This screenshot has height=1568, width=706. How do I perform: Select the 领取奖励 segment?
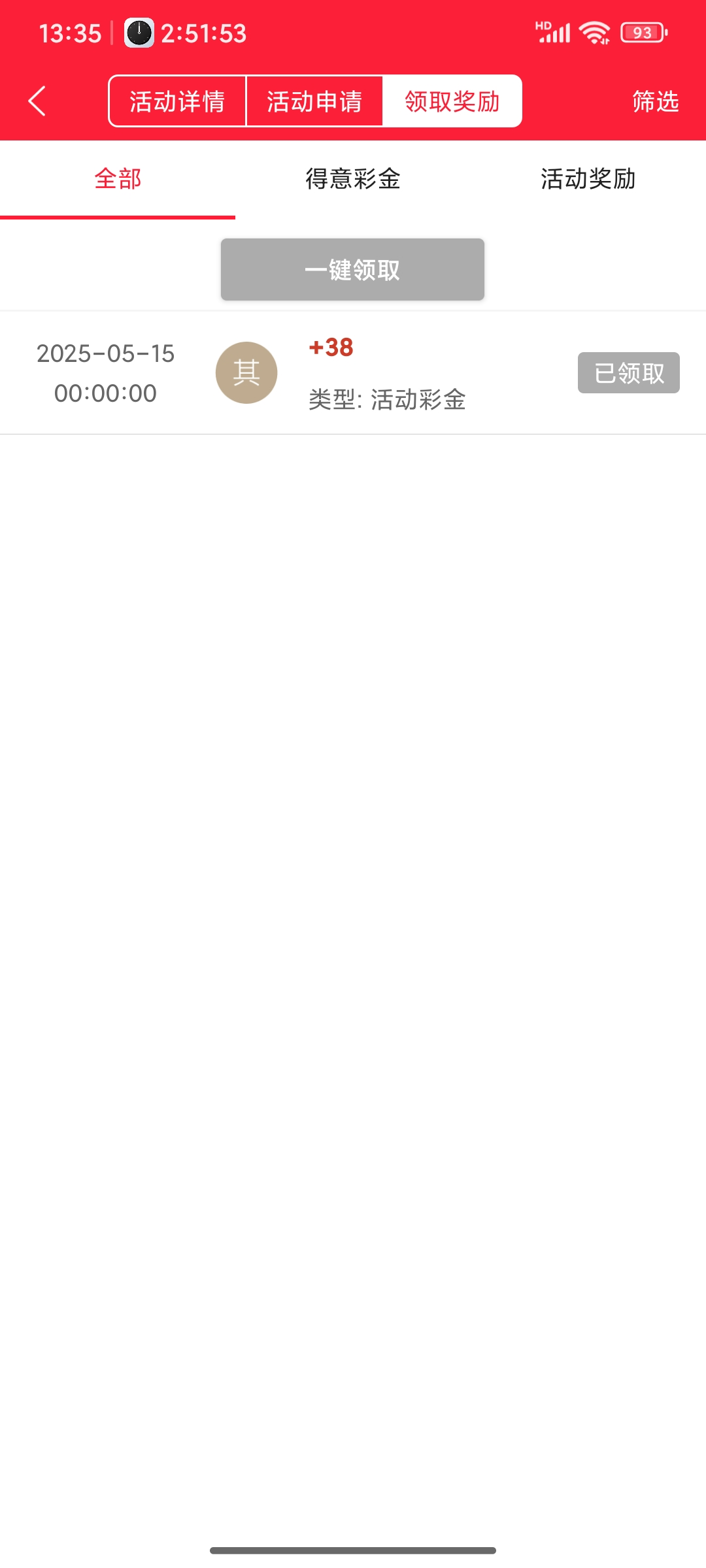pos(452,101)
